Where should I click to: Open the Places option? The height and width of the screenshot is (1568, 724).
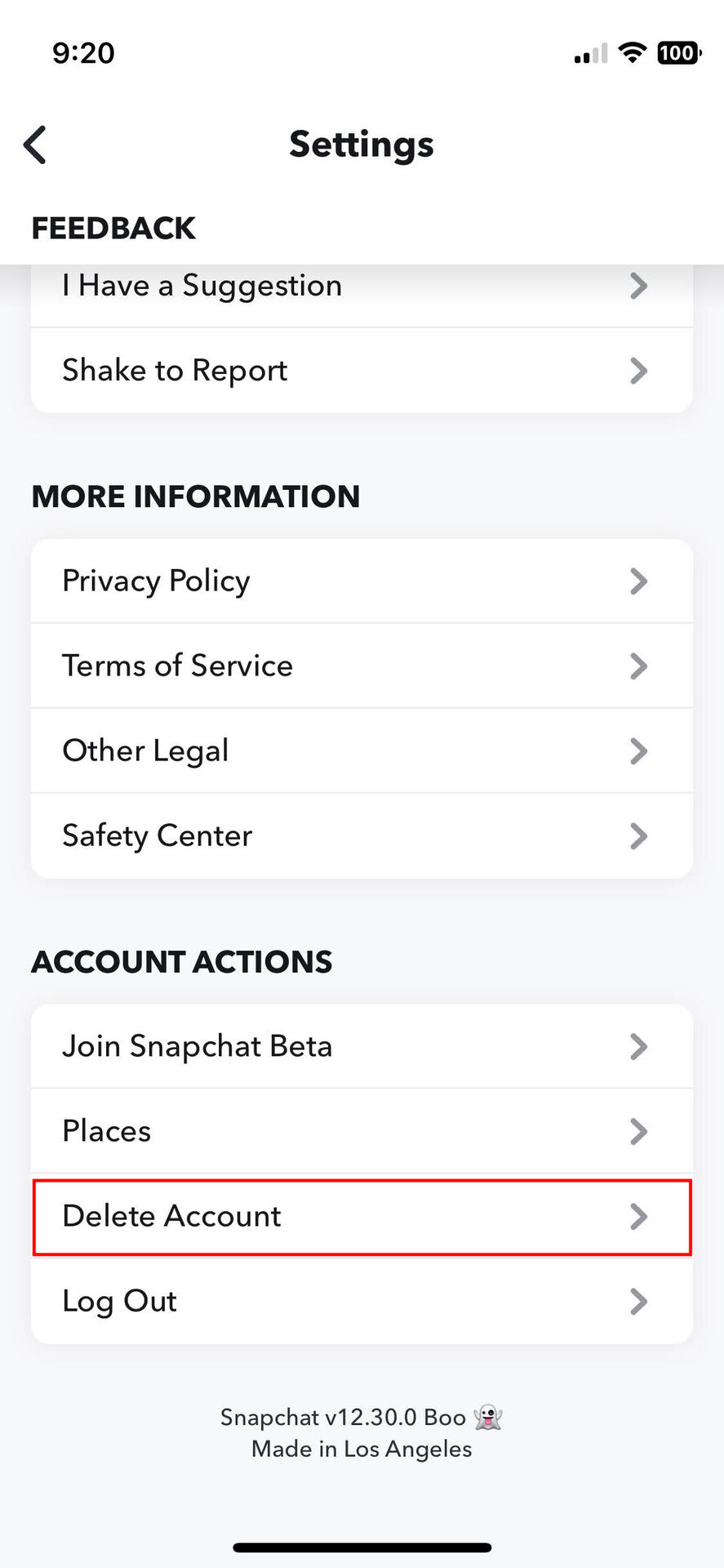pos(362,1132)
